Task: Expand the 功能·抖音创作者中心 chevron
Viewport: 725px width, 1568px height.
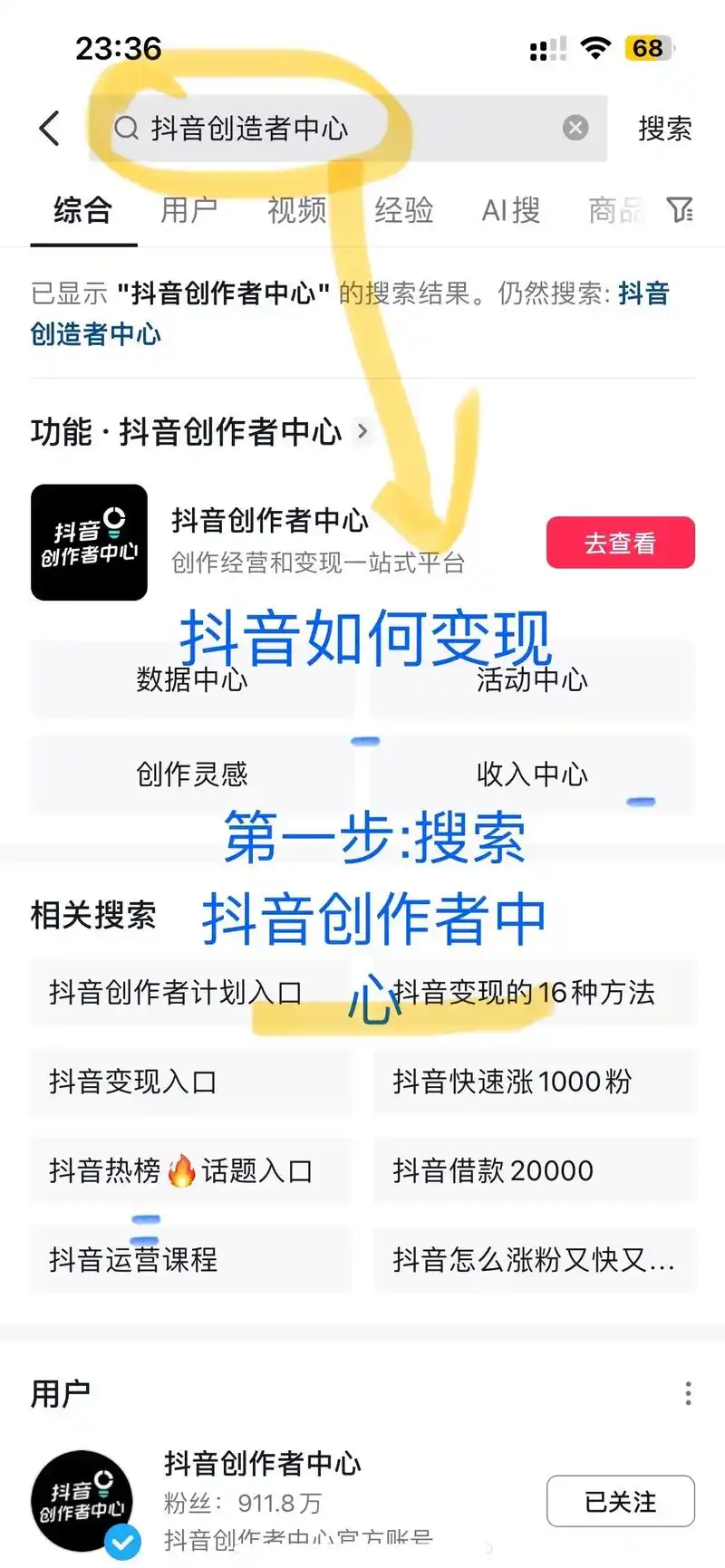Action: (362, 432)
